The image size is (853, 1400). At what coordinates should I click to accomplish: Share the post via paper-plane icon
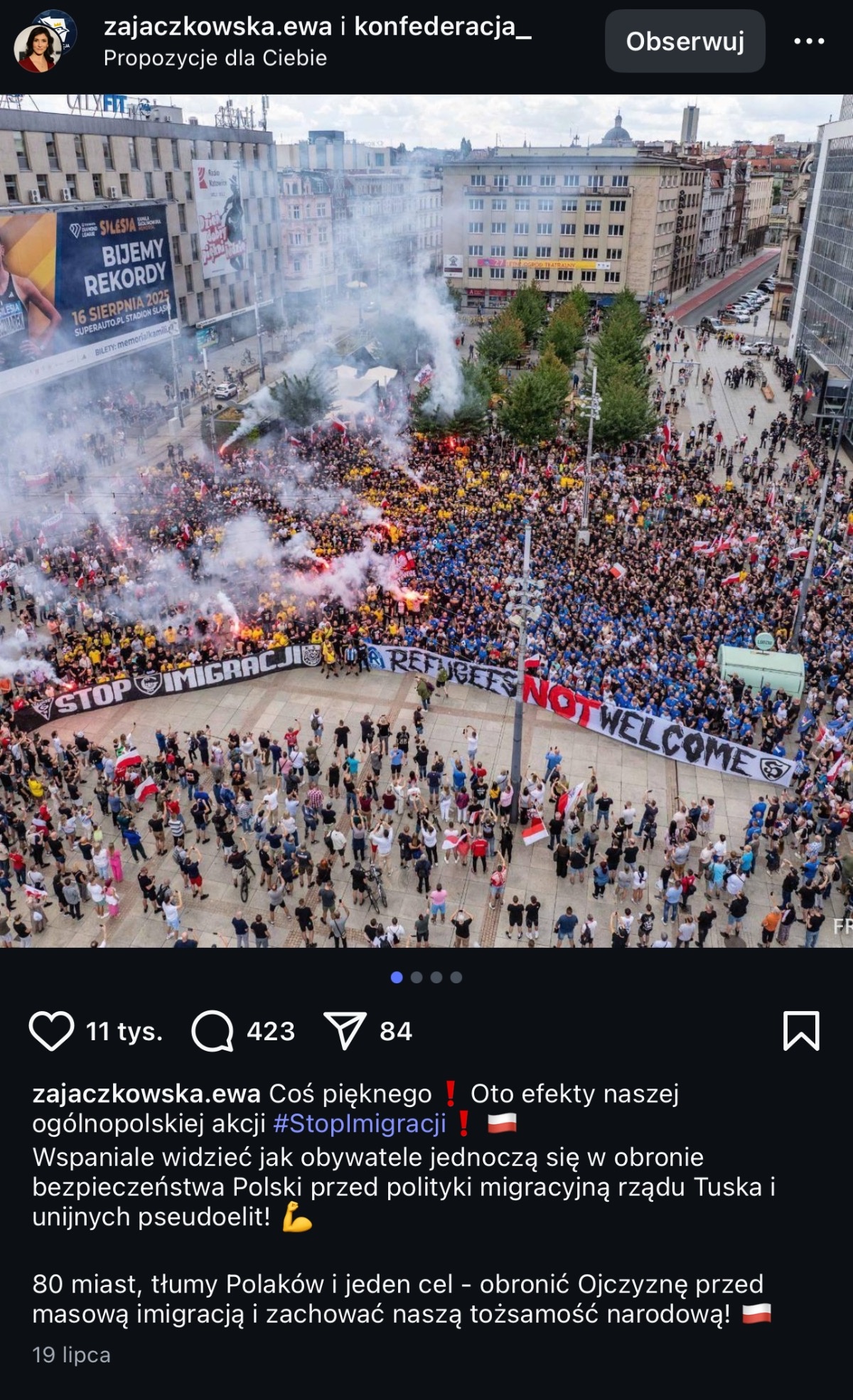click(x=345, y=1031)
